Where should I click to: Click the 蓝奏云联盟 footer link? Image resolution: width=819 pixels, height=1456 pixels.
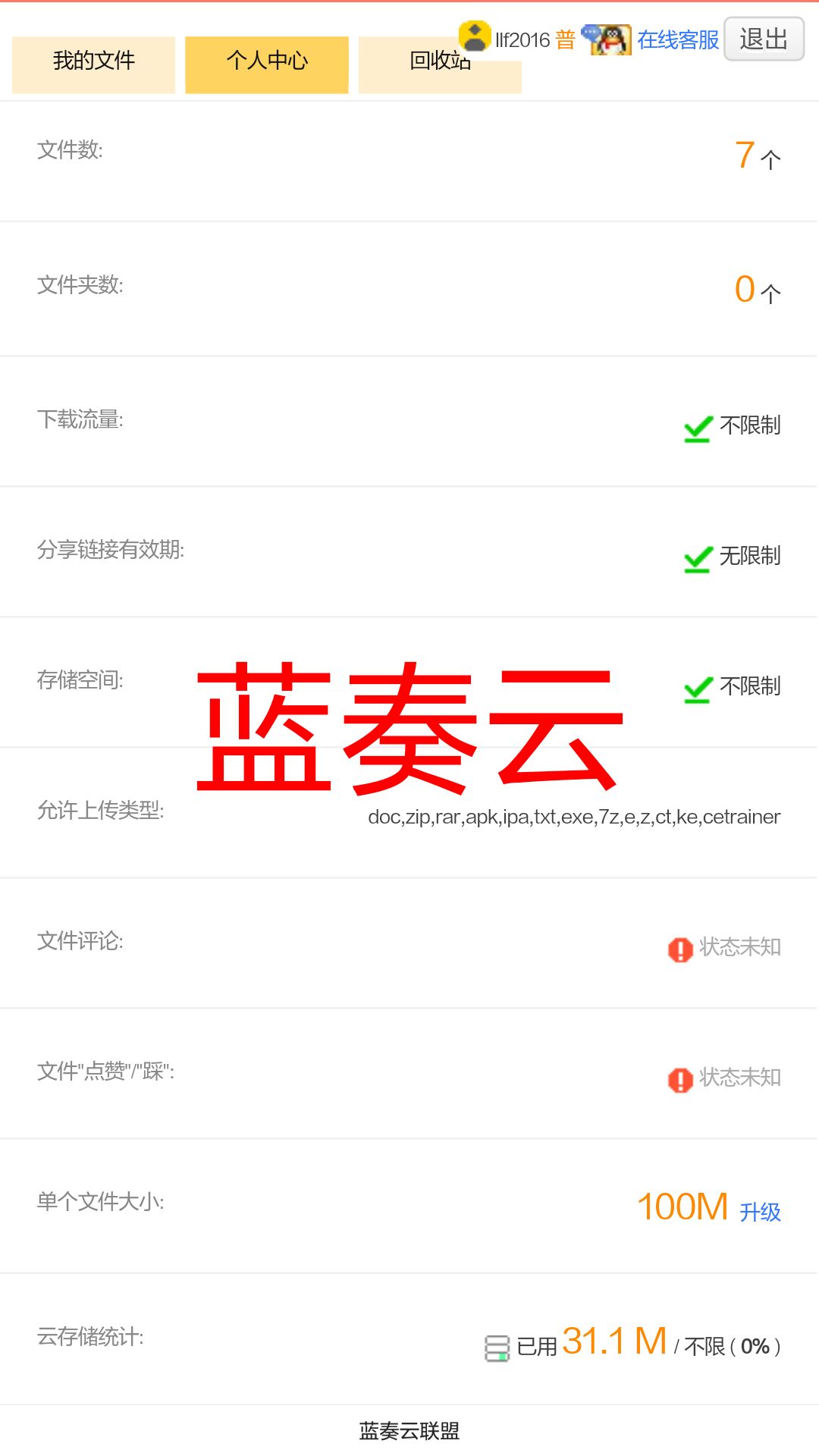coord(409,1429)
